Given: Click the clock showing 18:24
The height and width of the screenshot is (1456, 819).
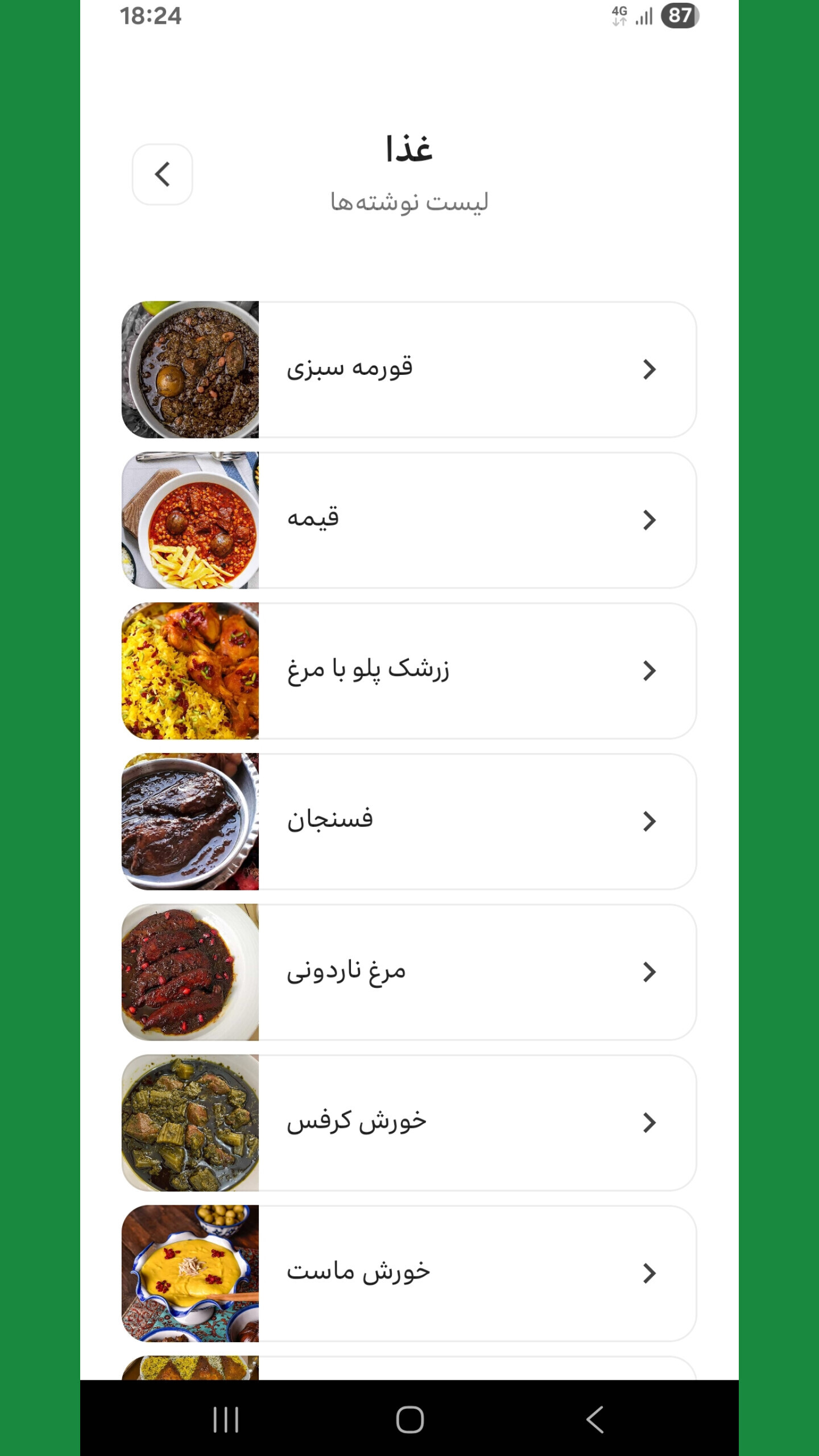Looking at the screenshot, I should [151, 17].
